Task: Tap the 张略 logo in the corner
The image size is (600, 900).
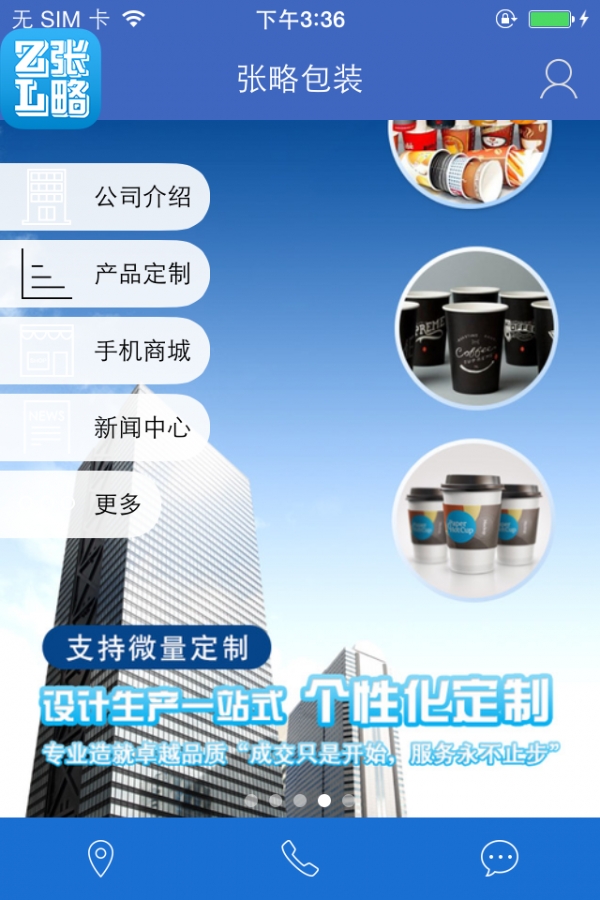Action: point(50,80)
